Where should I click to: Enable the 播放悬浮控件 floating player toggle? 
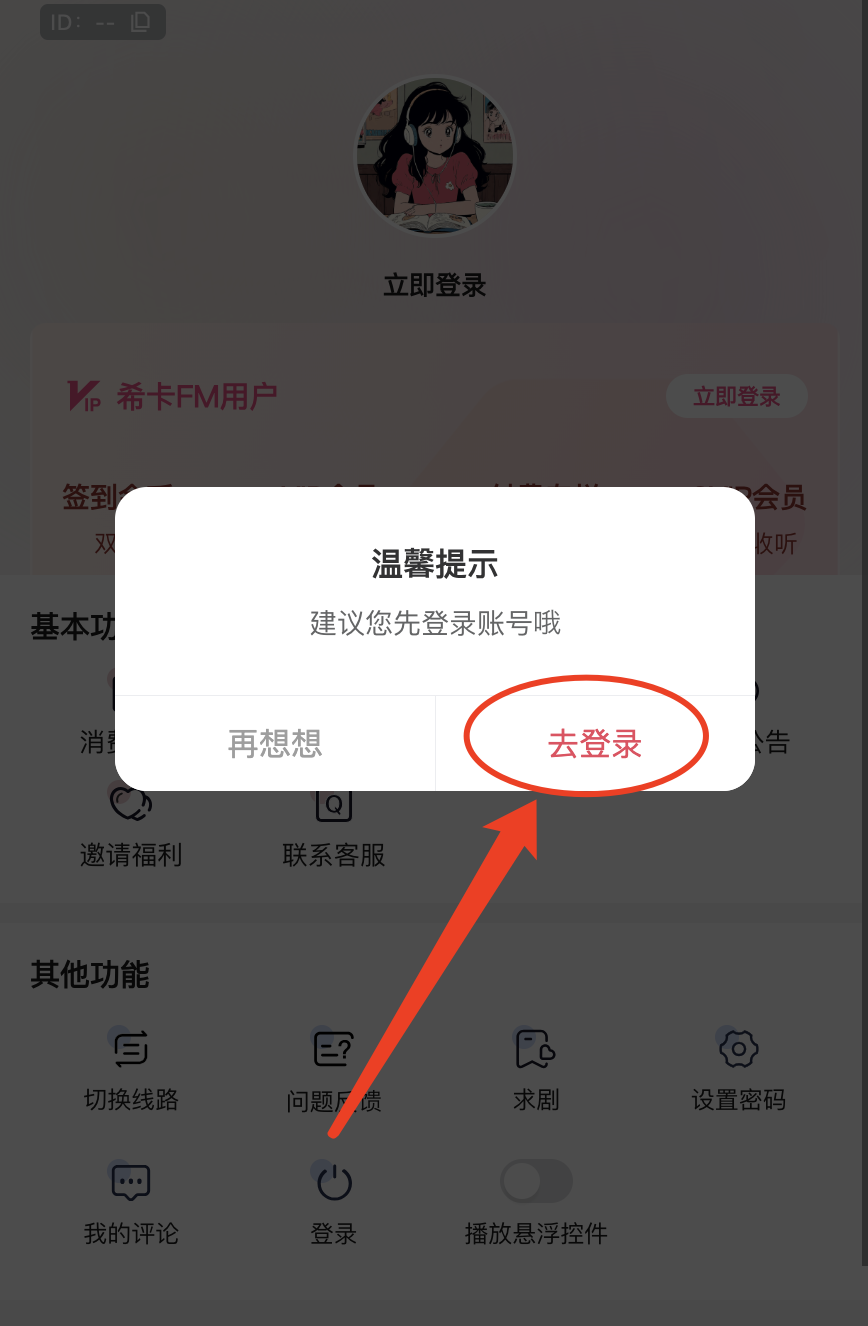(x=535, y=1182)
